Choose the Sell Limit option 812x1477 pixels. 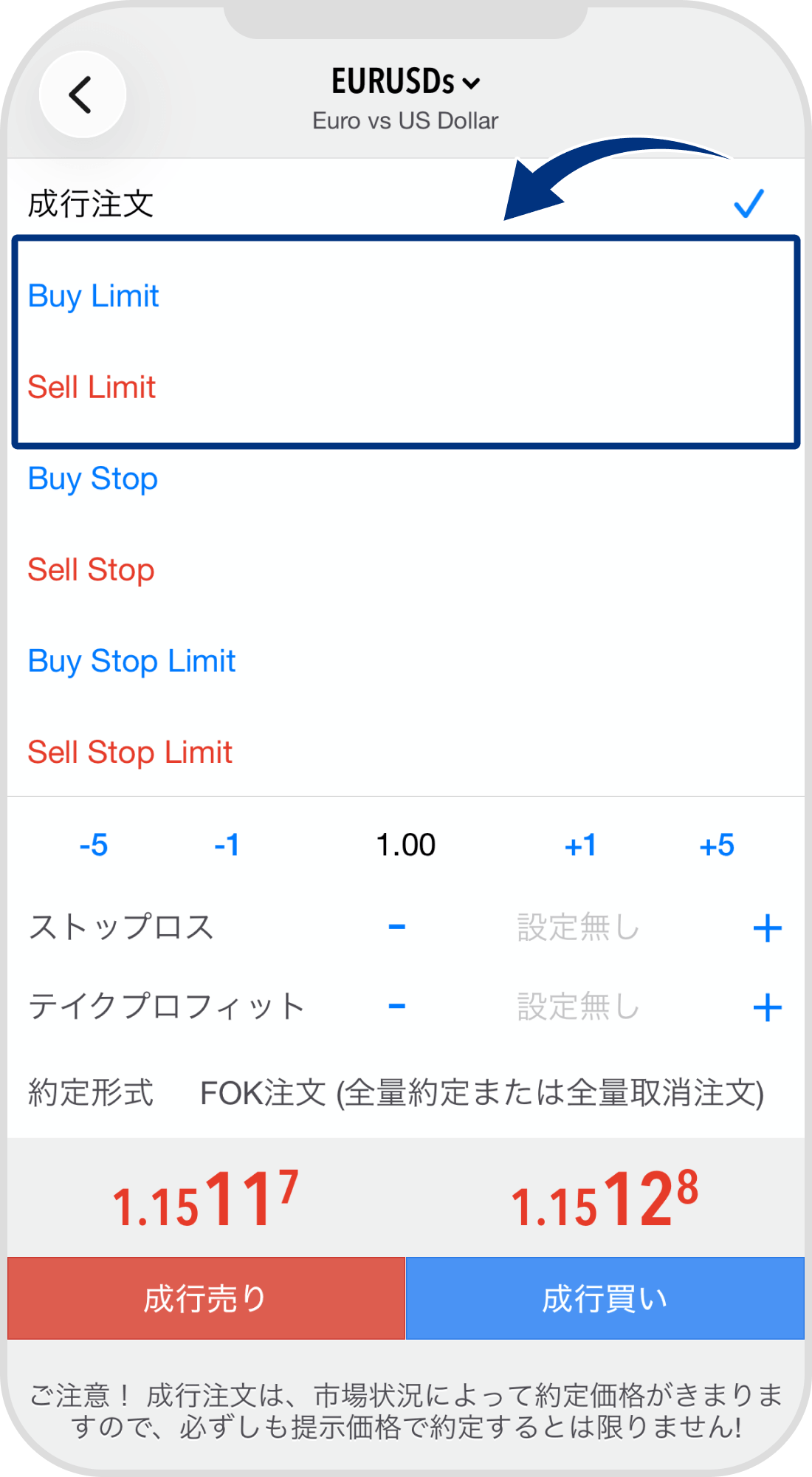pos(91,387)
